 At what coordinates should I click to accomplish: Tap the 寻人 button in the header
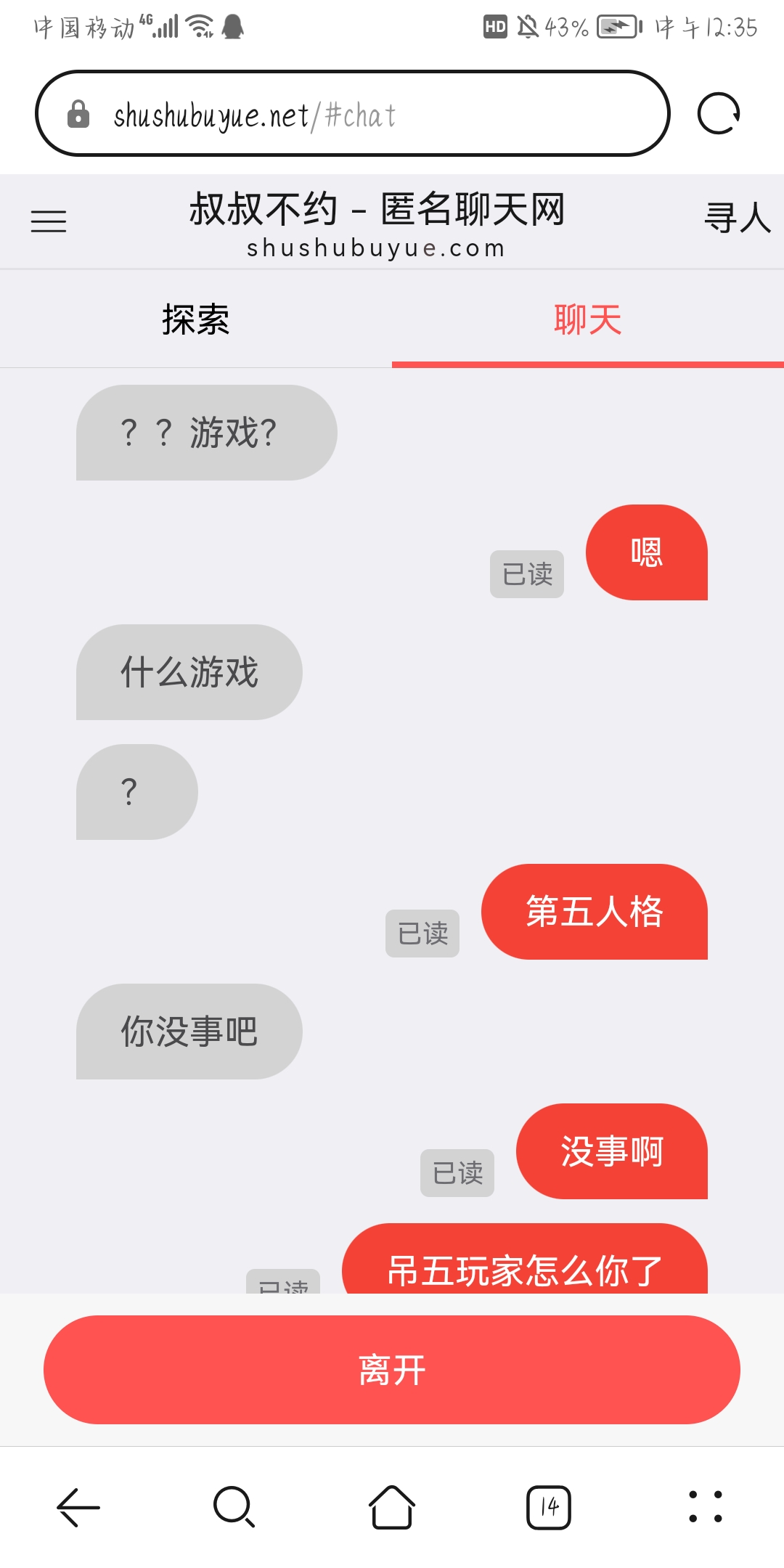[x=737, y=218]
